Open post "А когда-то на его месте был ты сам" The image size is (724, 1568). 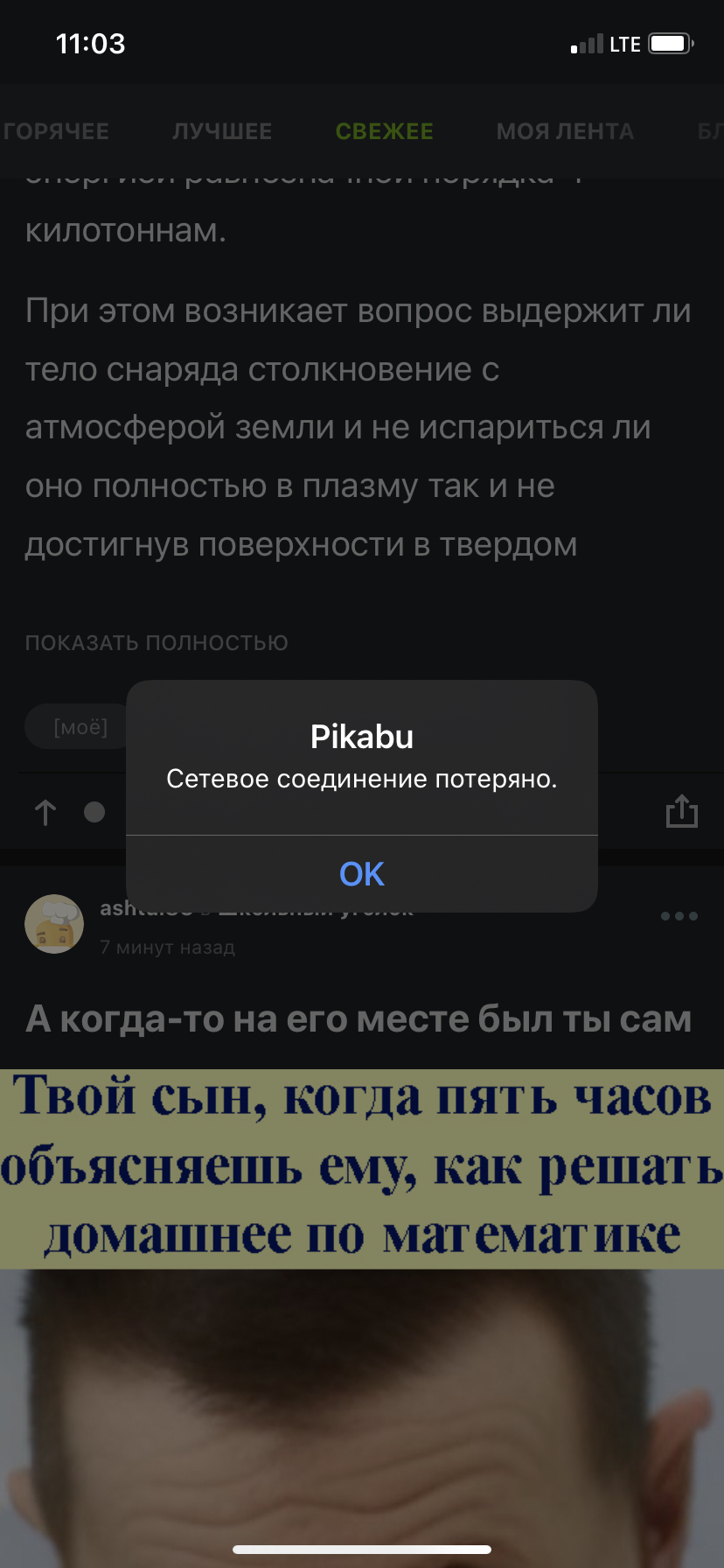pyautogui.click(x=359, y=1018)
